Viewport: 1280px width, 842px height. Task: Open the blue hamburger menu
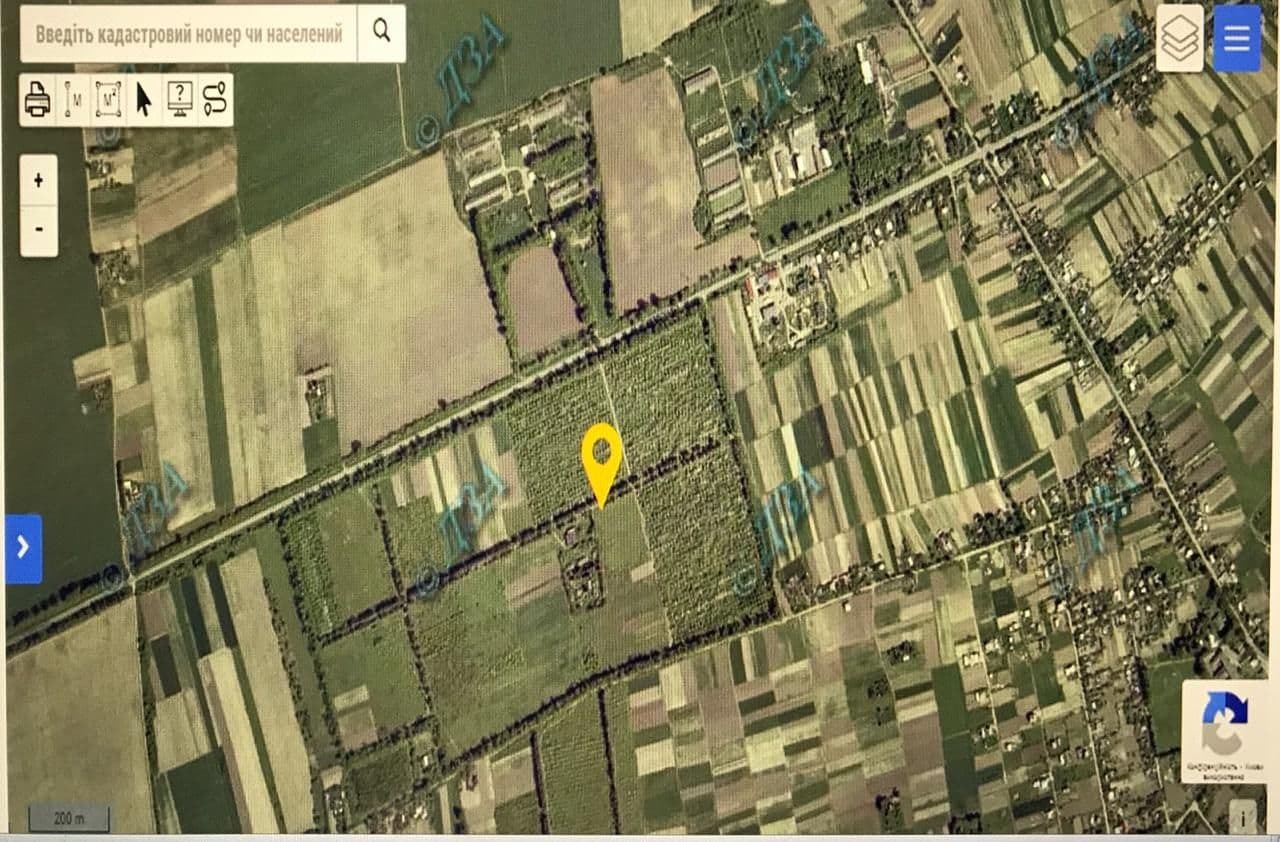pos(1236,39)
